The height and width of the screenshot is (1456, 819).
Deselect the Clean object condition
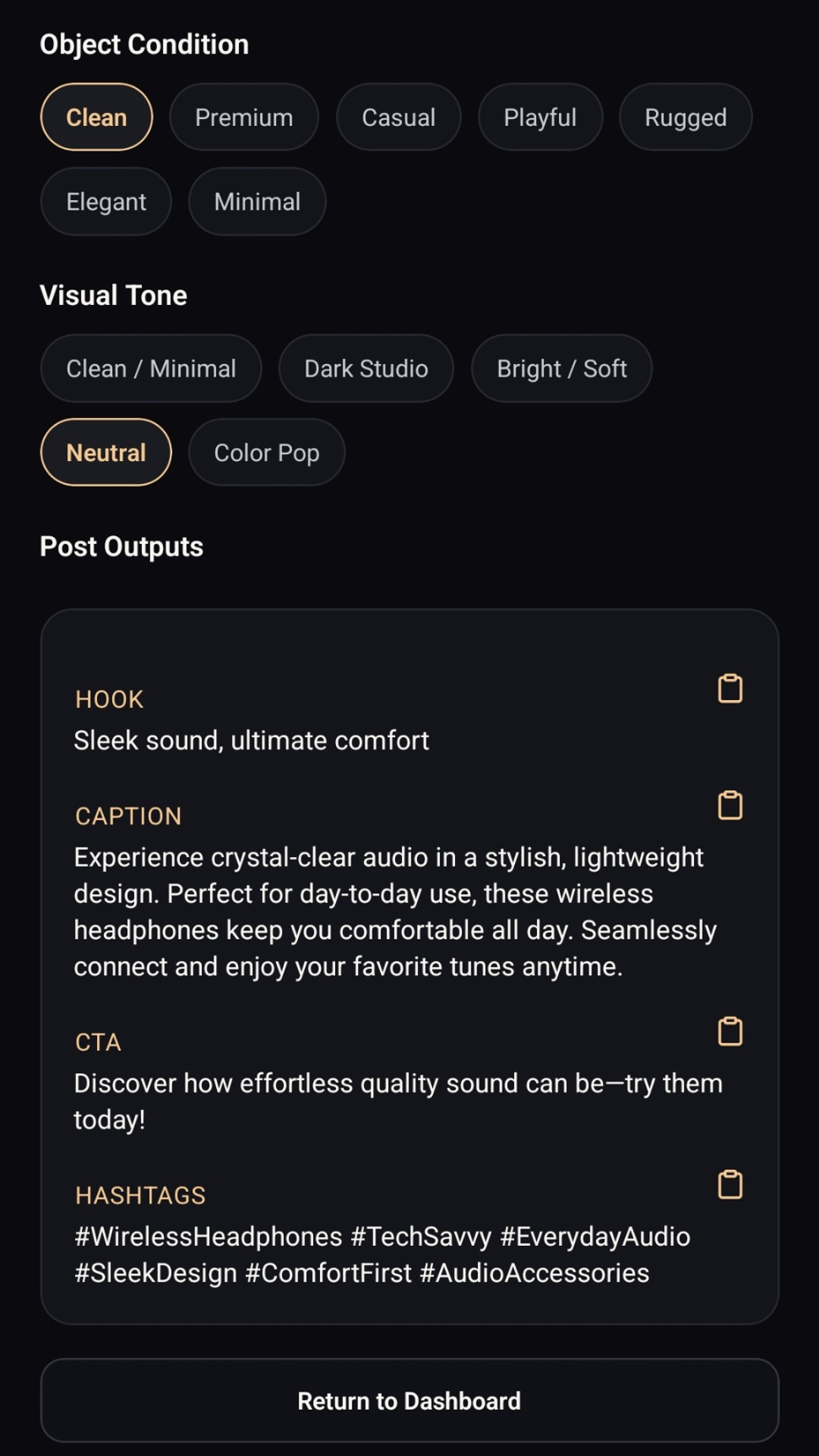click(96, 117)
